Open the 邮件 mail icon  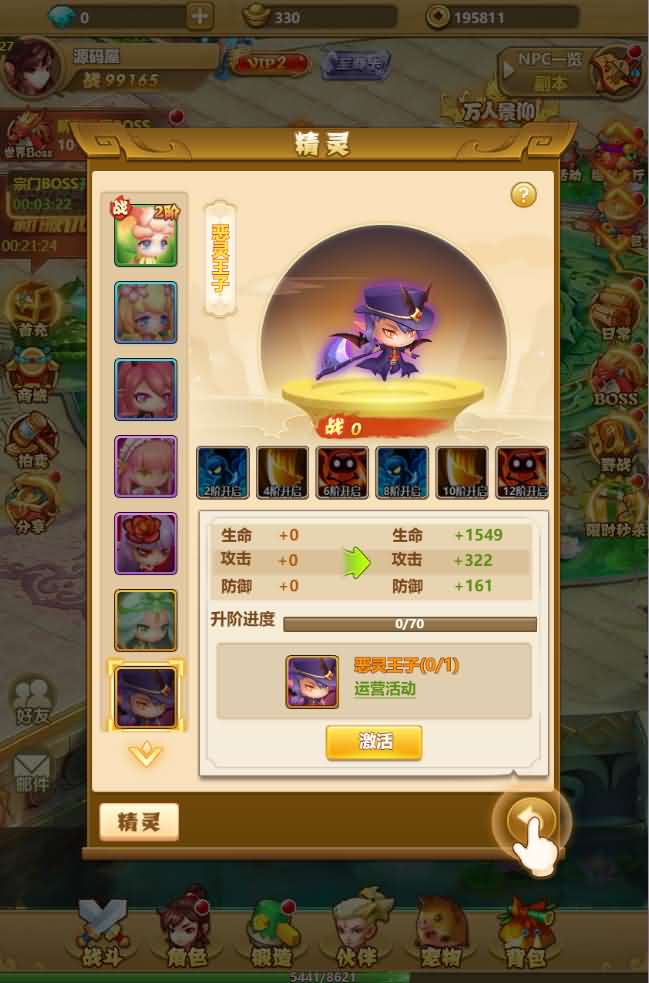click(31, 772)
